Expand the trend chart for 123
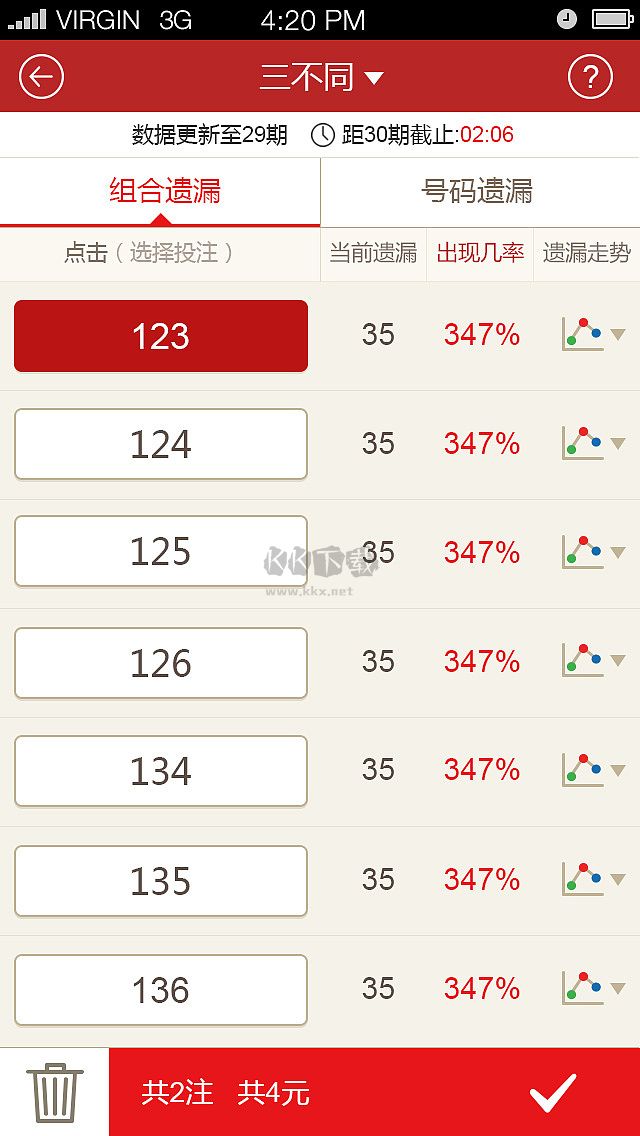 pos(593,334)
